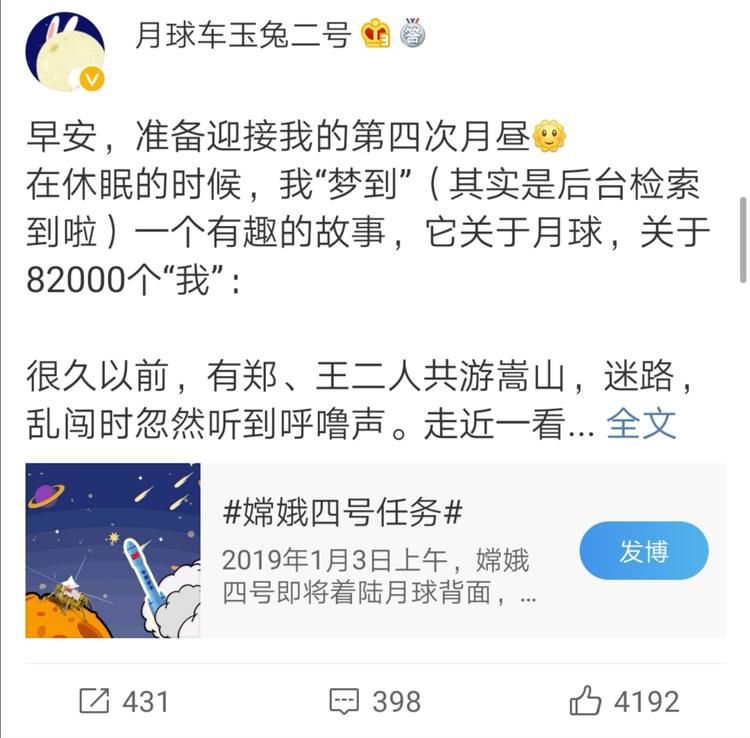Repost this post with 431 shares

[x=125, y=701]
